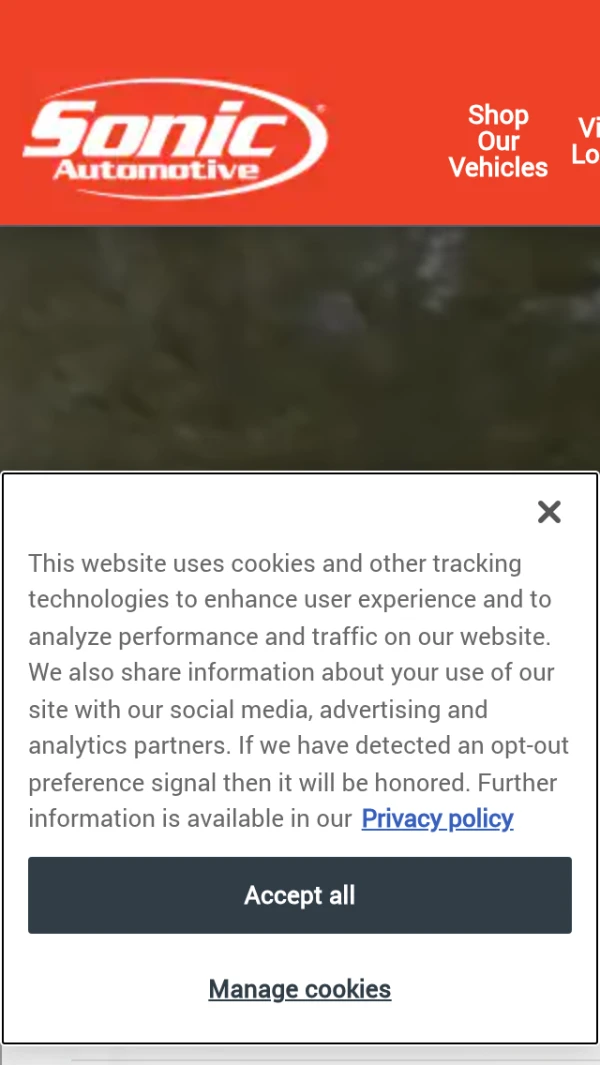Open the Privacy policy link

[437, 819]
